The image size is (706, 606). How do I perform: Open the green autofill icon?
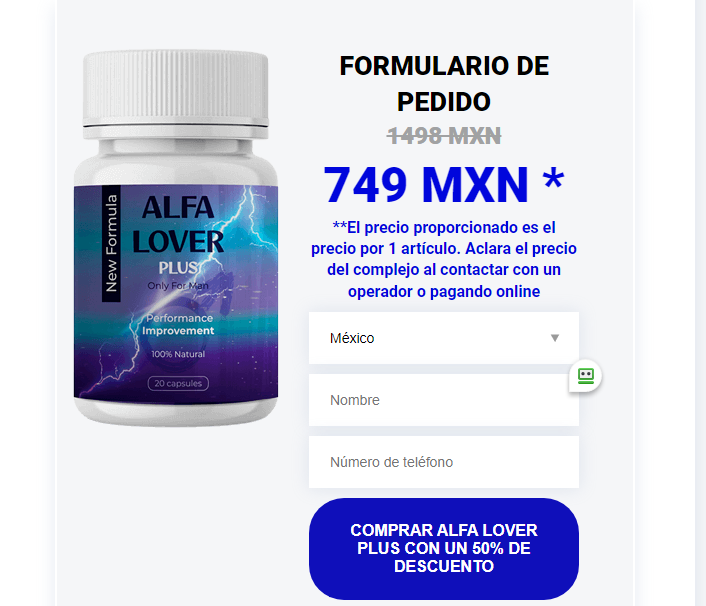(585, 376)
